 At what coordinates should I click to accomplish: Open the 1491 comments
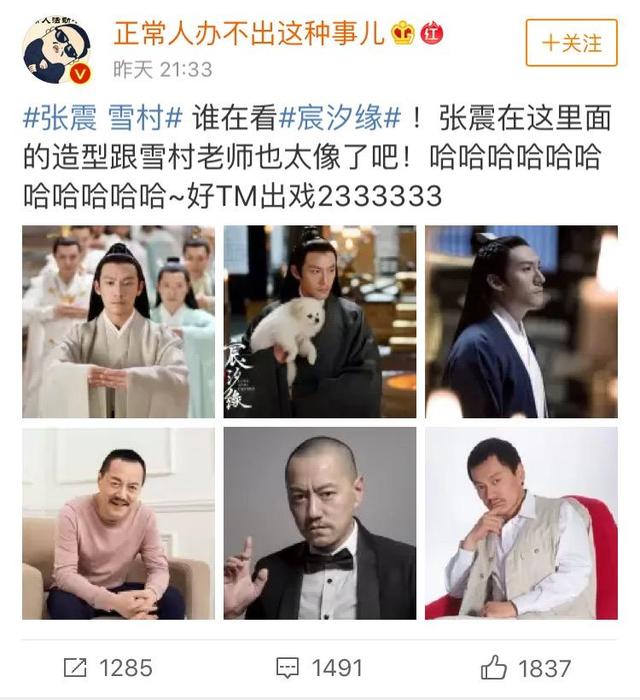click(320, 667)
